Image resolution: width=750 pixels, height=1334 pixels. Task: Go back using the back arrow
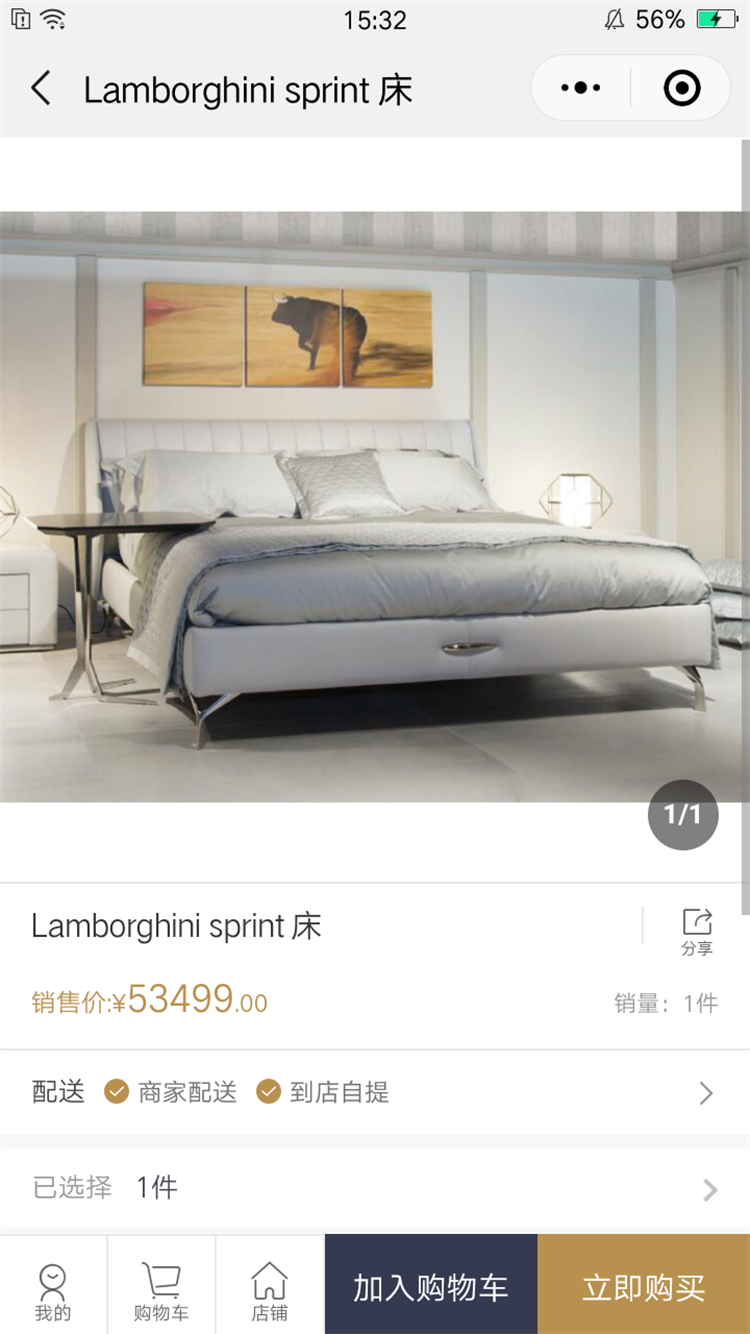tap(40, 89)
